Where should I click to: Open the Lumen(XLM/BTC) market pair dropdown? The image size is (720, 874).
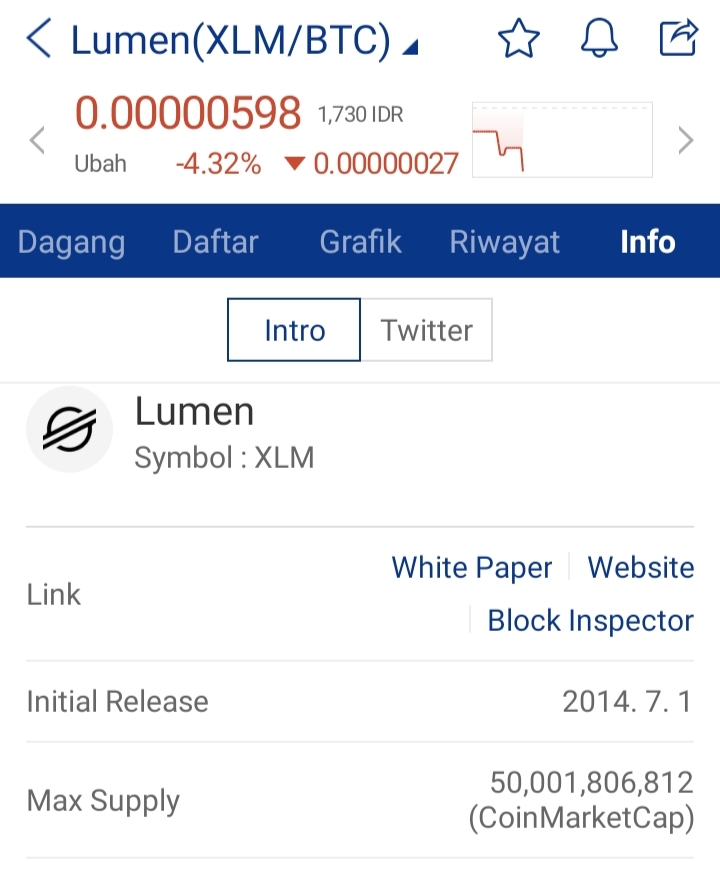244,41
